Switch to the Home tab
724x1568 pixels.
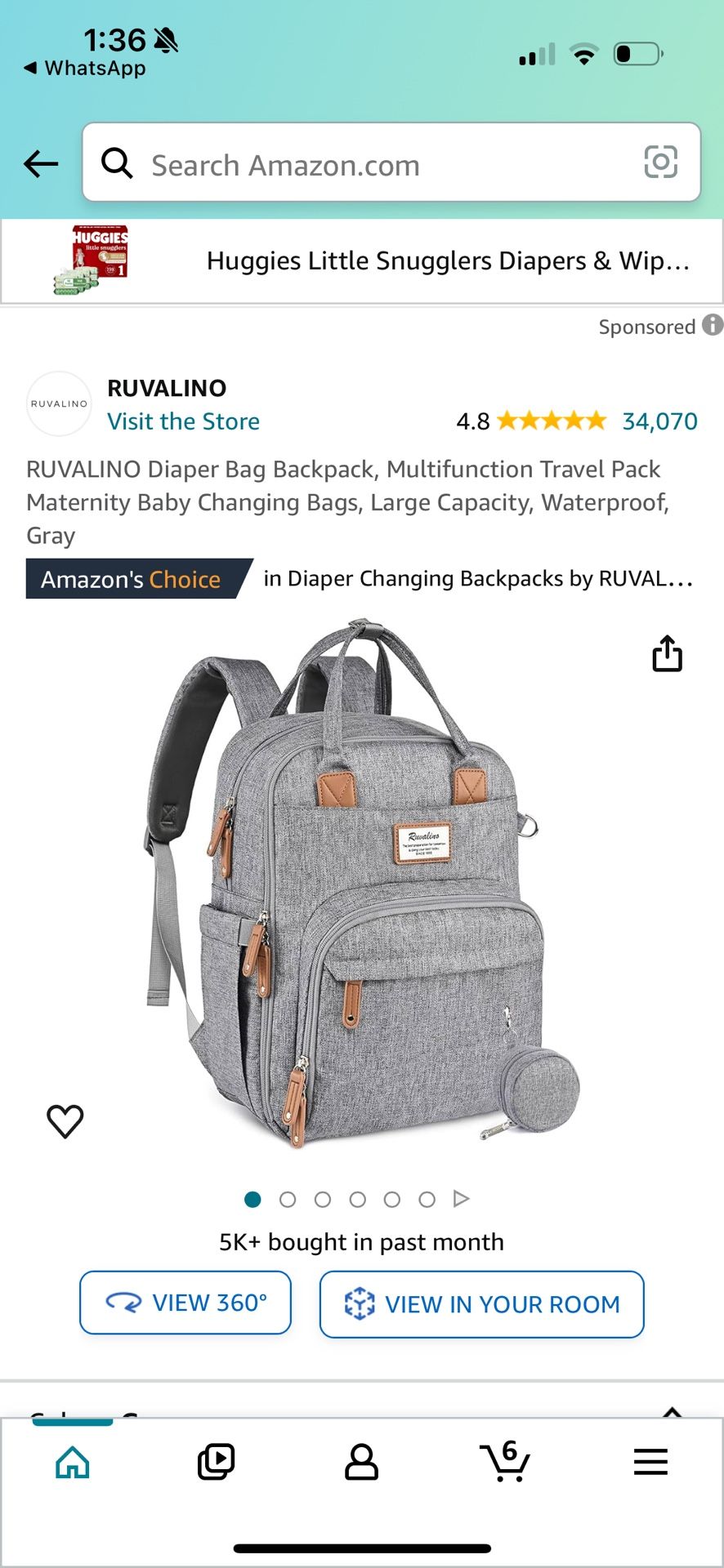tap(73, 1462)
